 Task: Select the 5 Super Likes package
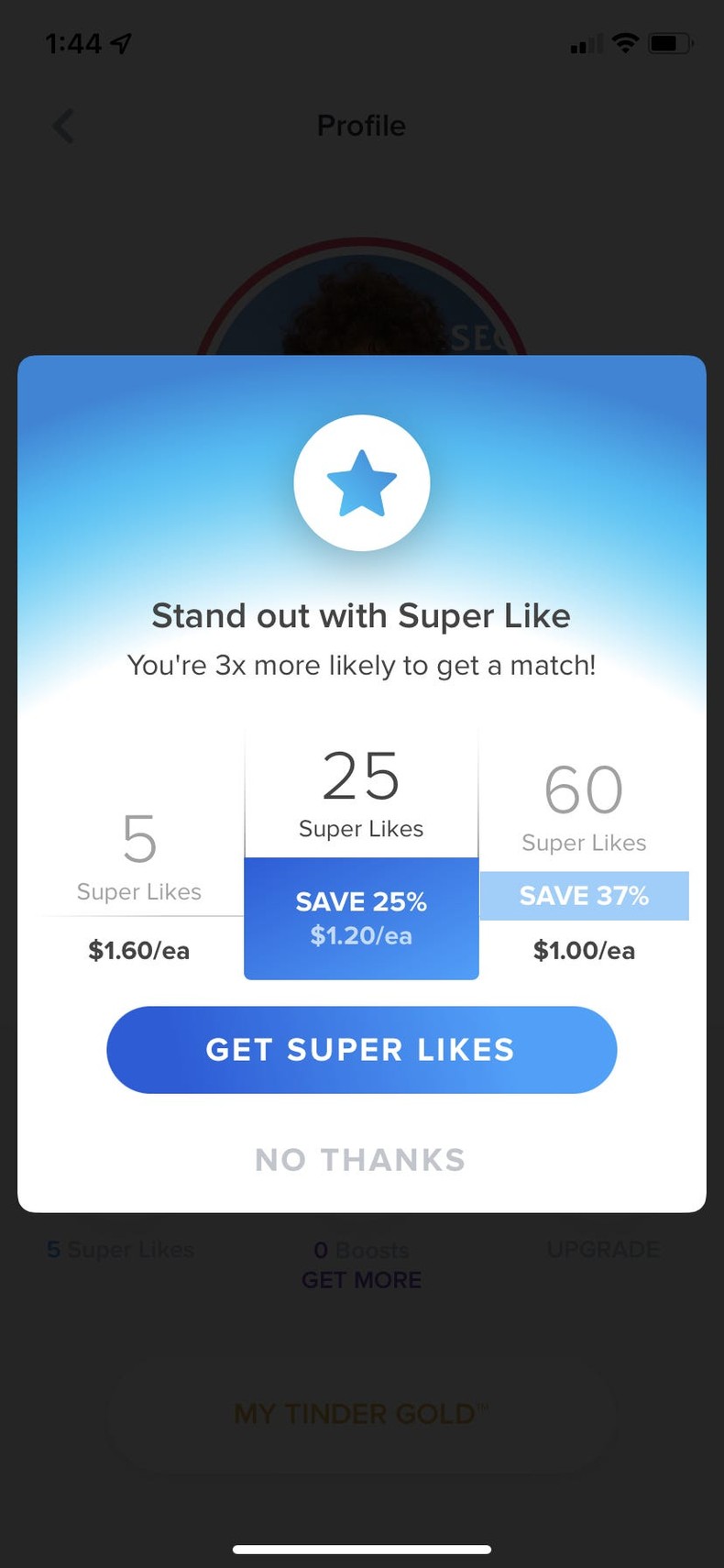click(138, 853)
